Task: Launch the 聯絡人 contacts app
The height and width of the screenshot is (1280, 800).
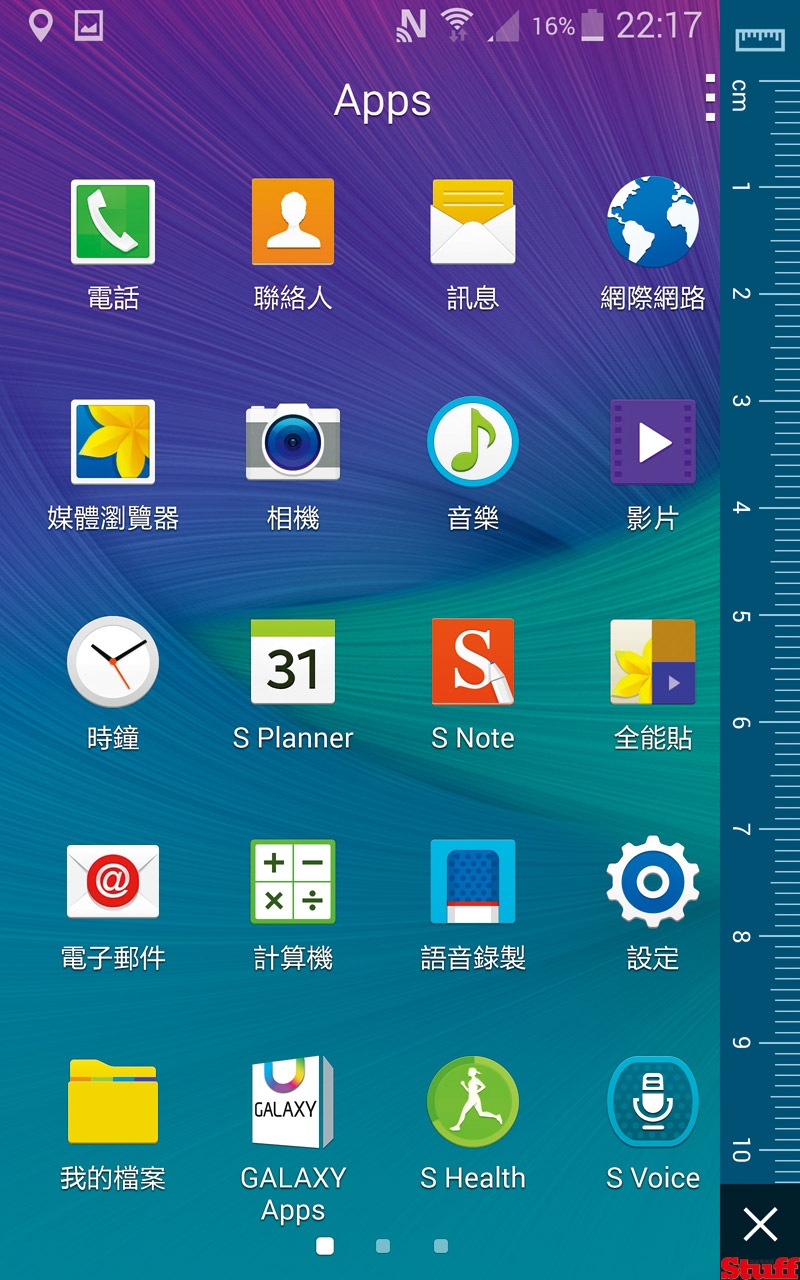Action: [x=293, y=222]
